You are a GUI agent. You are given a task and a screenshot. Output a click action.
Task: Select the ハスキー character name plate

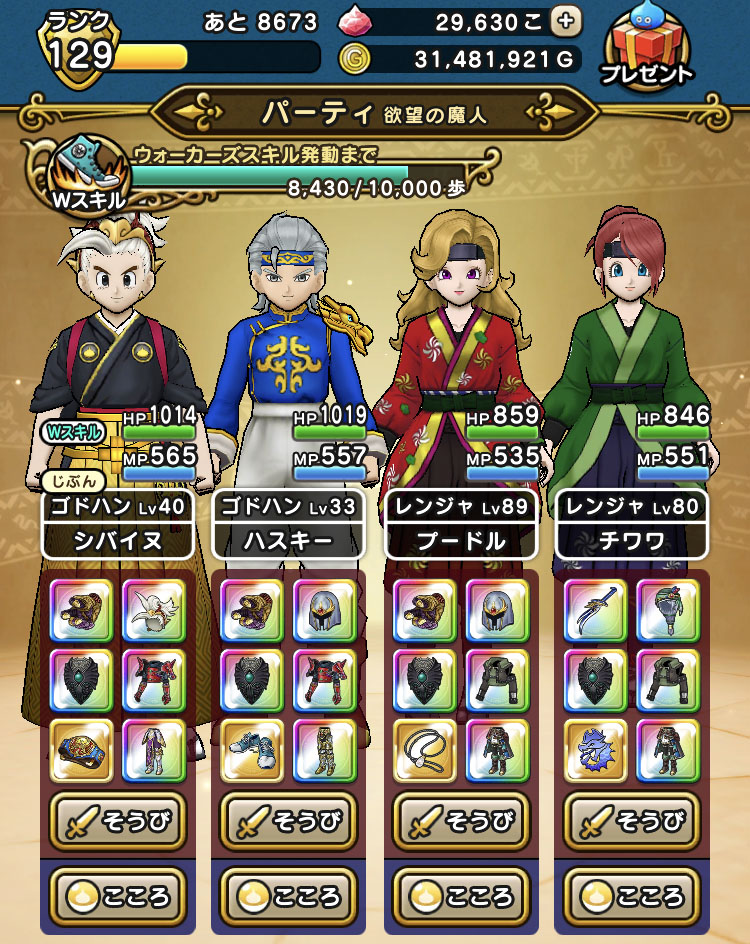click(287, 526)
